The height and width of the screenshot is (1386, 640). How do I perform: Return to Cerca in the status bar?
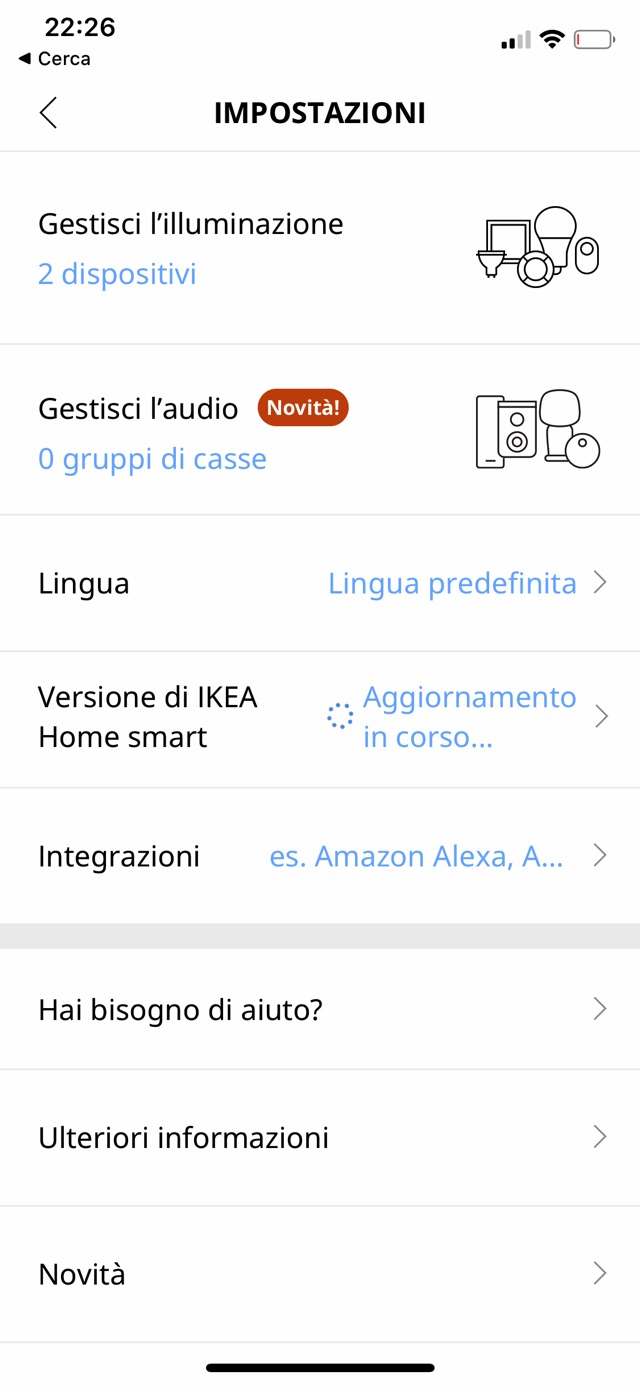[55, 59]
